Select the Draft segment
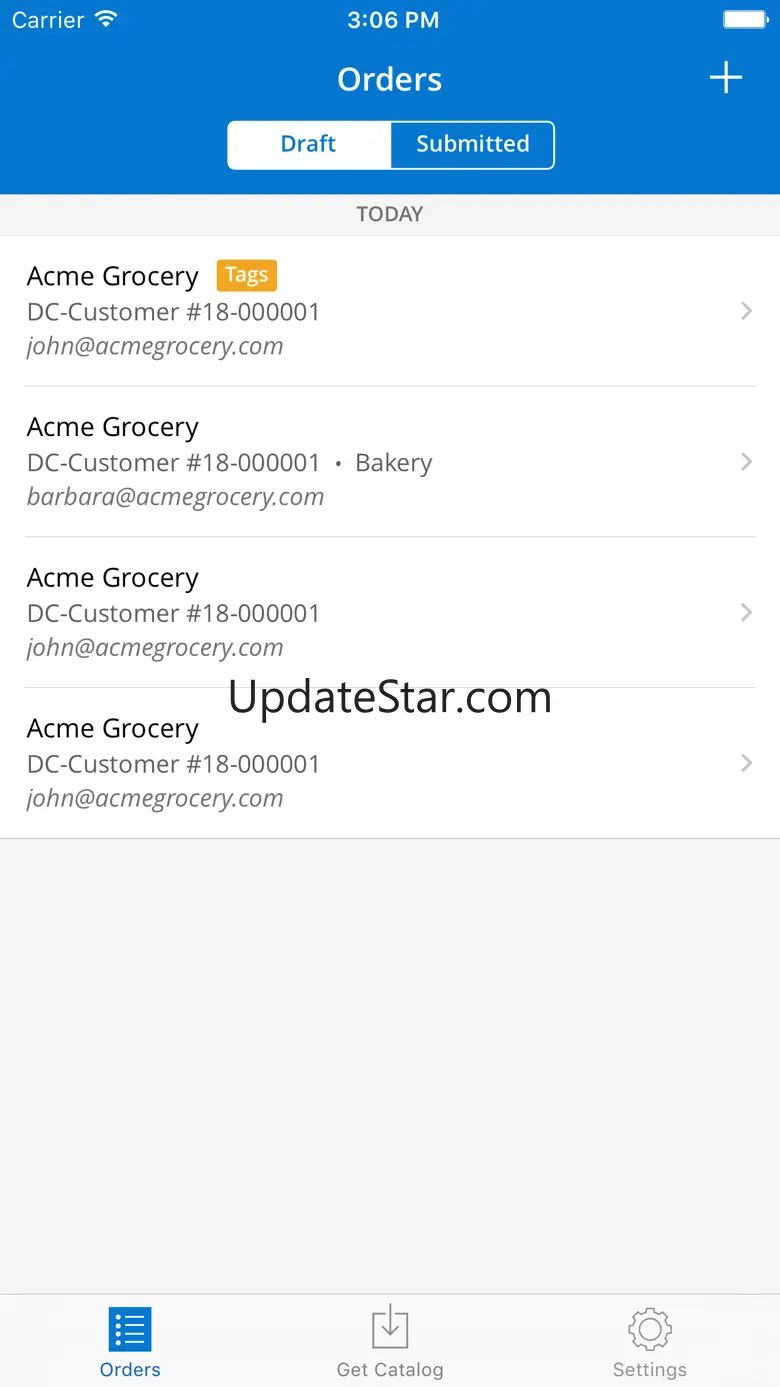Viewport: 780px width, 1387px height. [x=309, y=145]
